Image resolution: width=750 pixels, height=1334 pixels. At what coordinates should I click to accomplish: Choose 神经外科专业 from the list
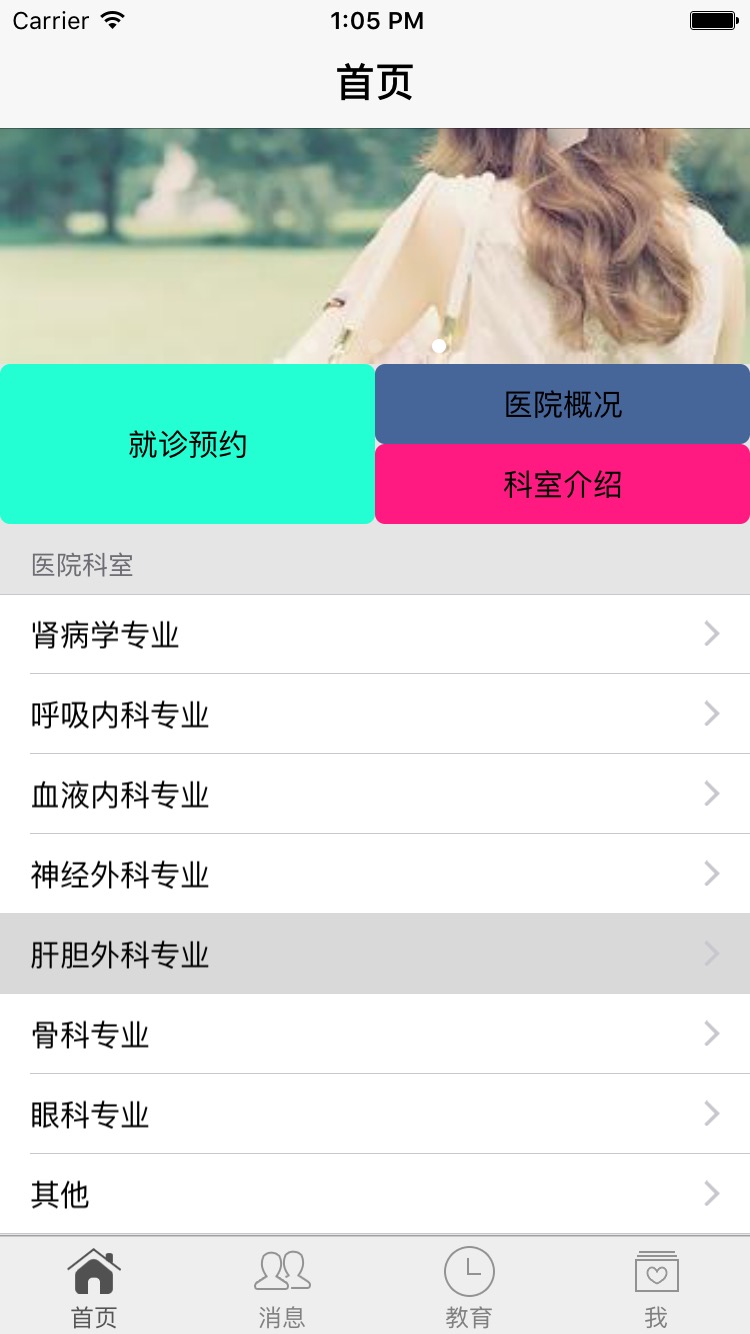pyautogui.click(x=375, y=874)
